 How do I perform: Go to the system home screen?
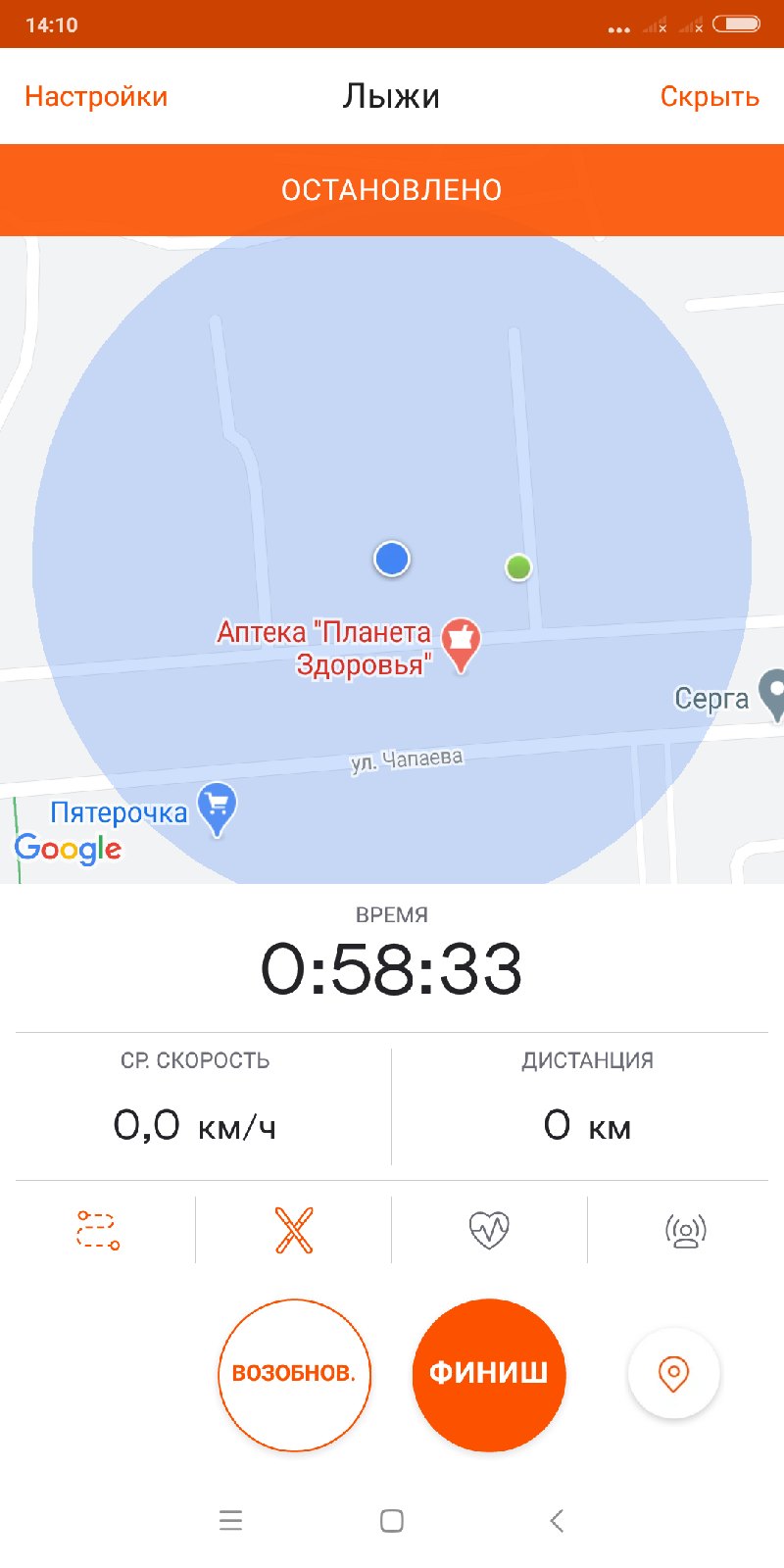[x=392, y=1520]
